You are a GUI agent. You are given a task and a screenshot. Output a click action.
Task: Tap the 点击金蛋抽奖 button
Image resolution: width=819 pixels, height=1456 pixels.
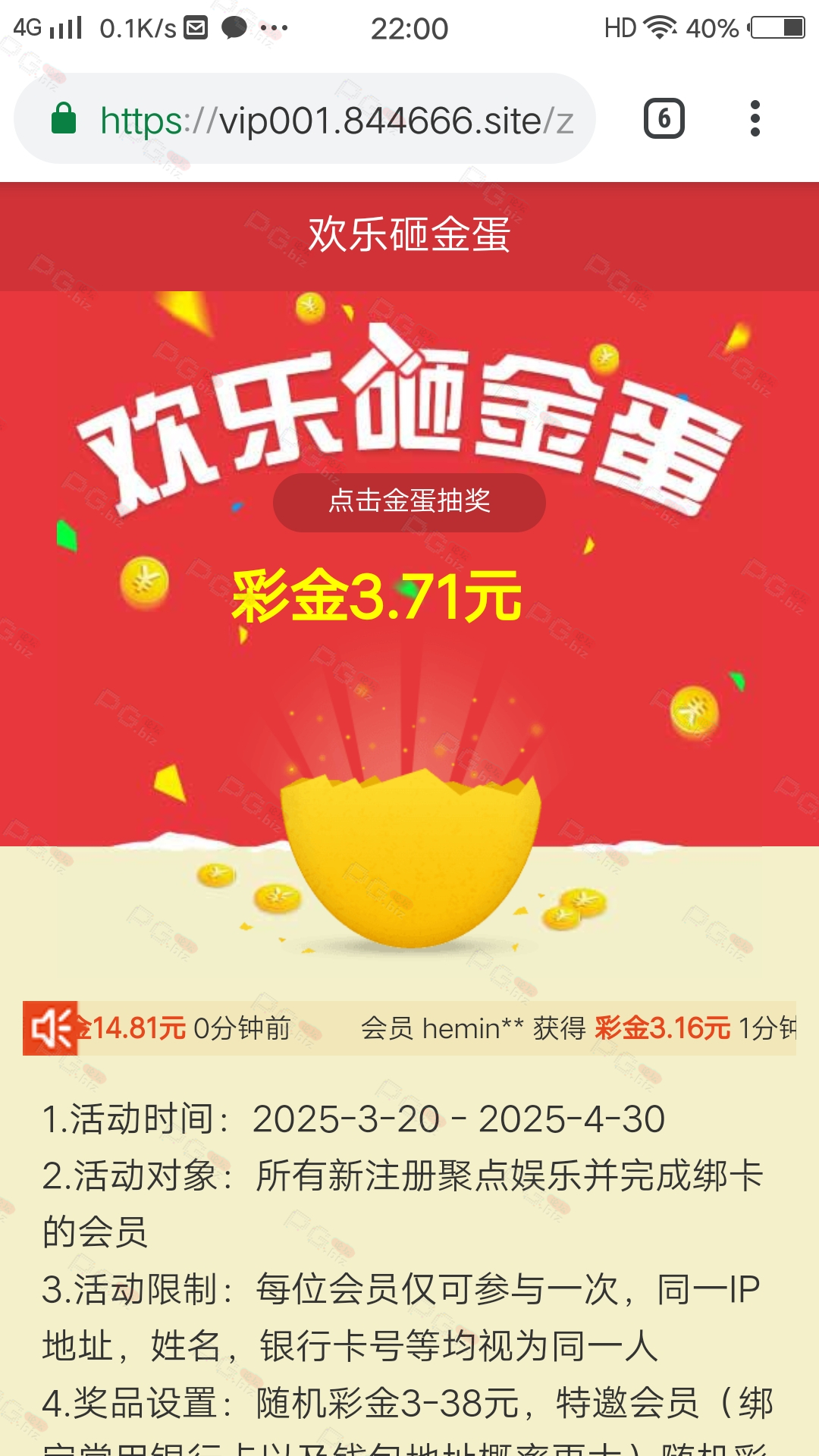click(409, 502)
